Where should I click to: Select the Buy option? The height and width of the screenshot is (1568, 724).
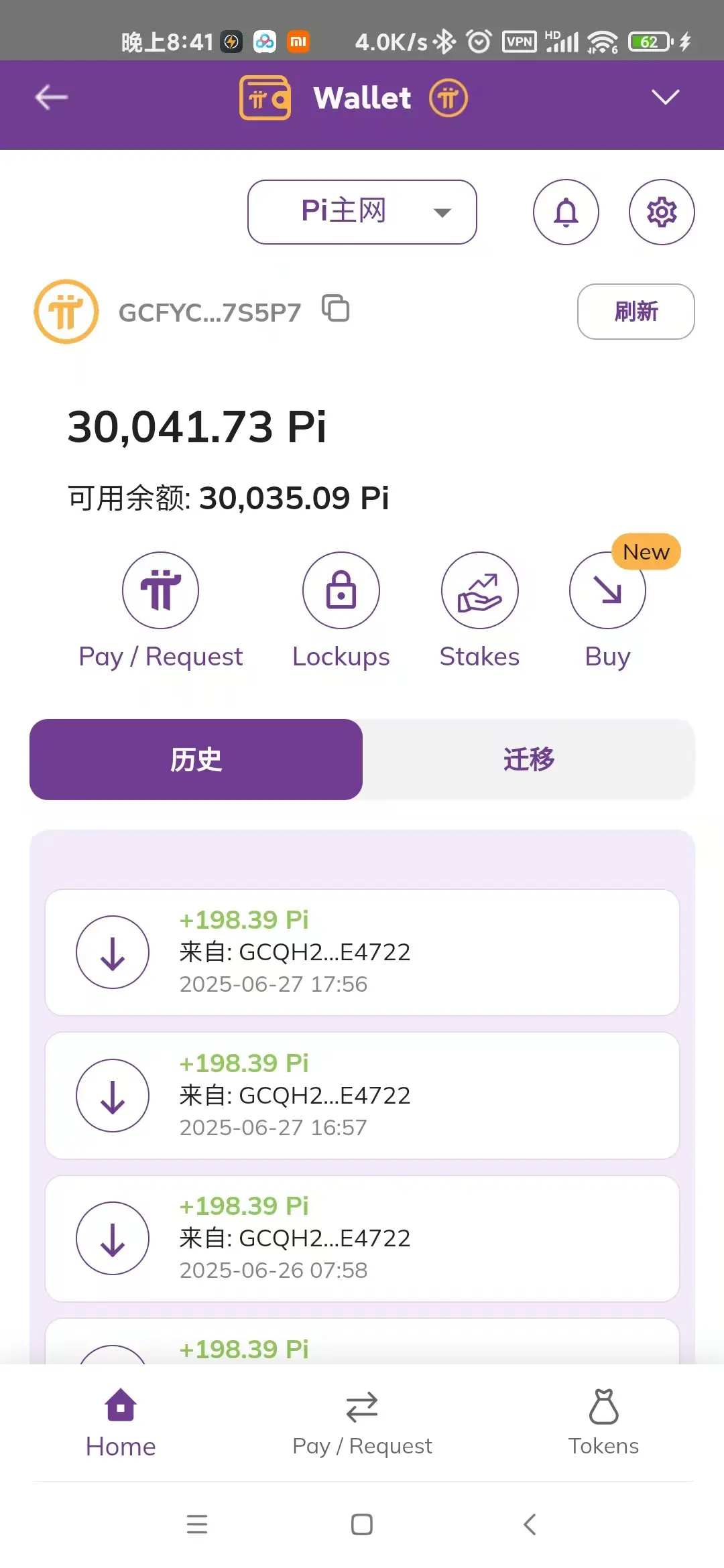pos(607,611)
